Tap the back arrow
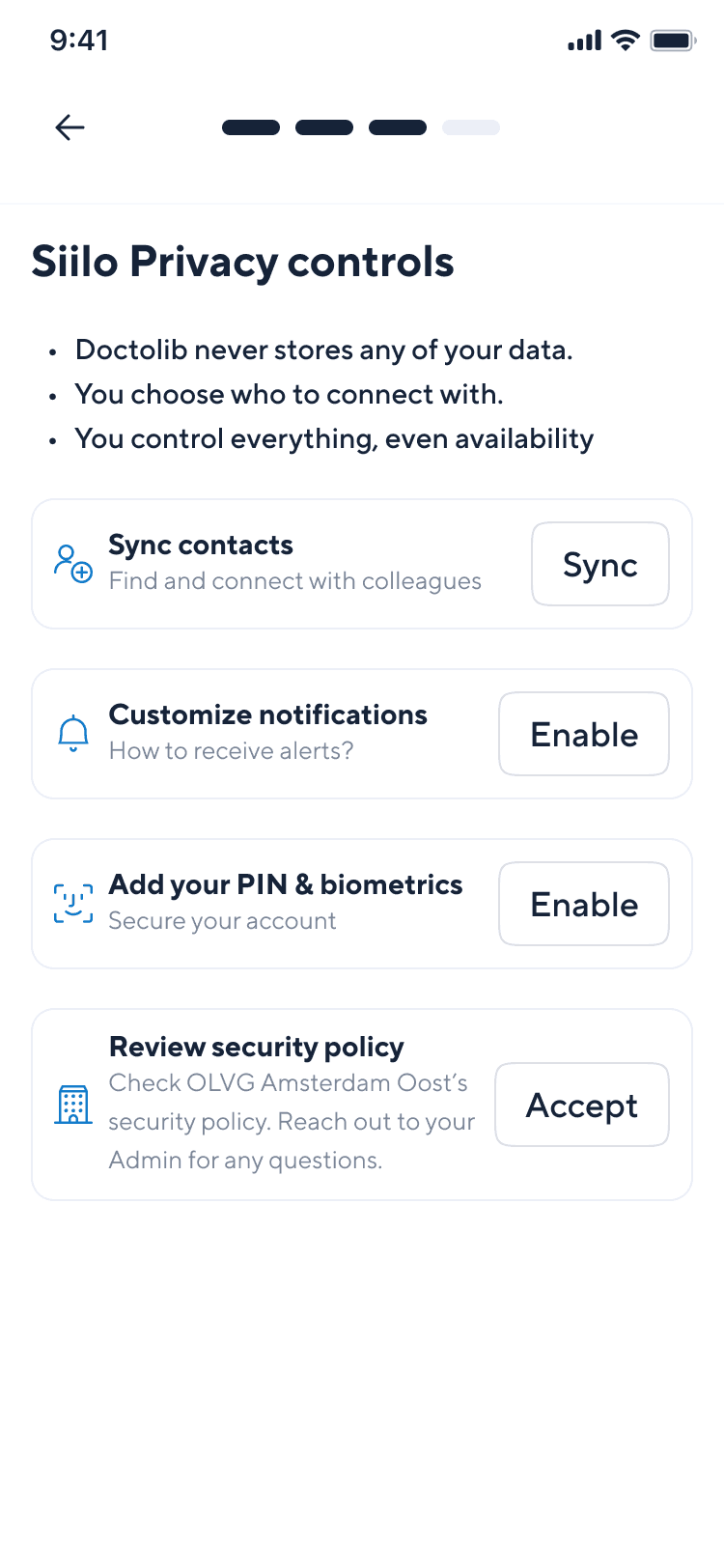The image size is (724, 1568). tap(70, 126)
